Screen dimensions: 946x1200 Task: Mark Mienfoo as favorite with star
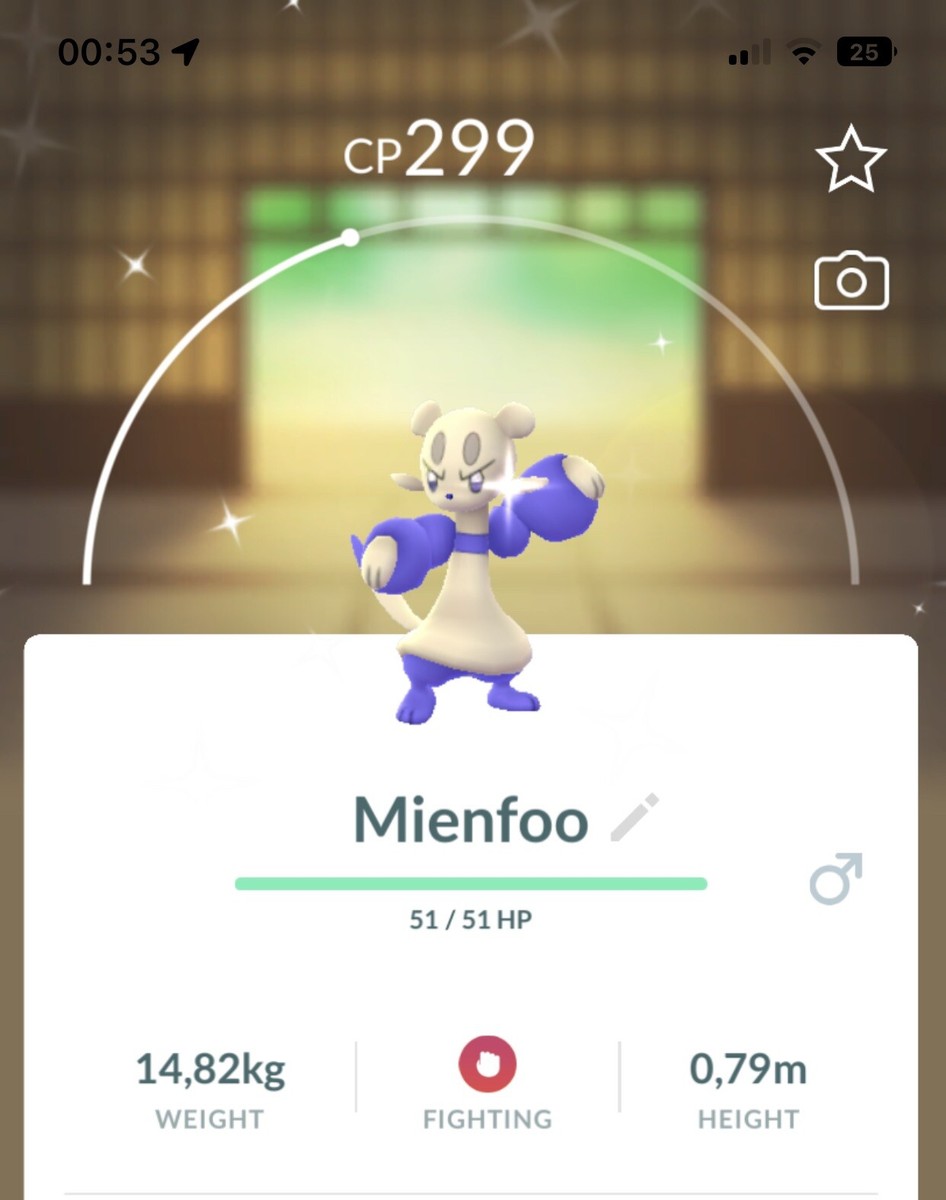point(850,160)
